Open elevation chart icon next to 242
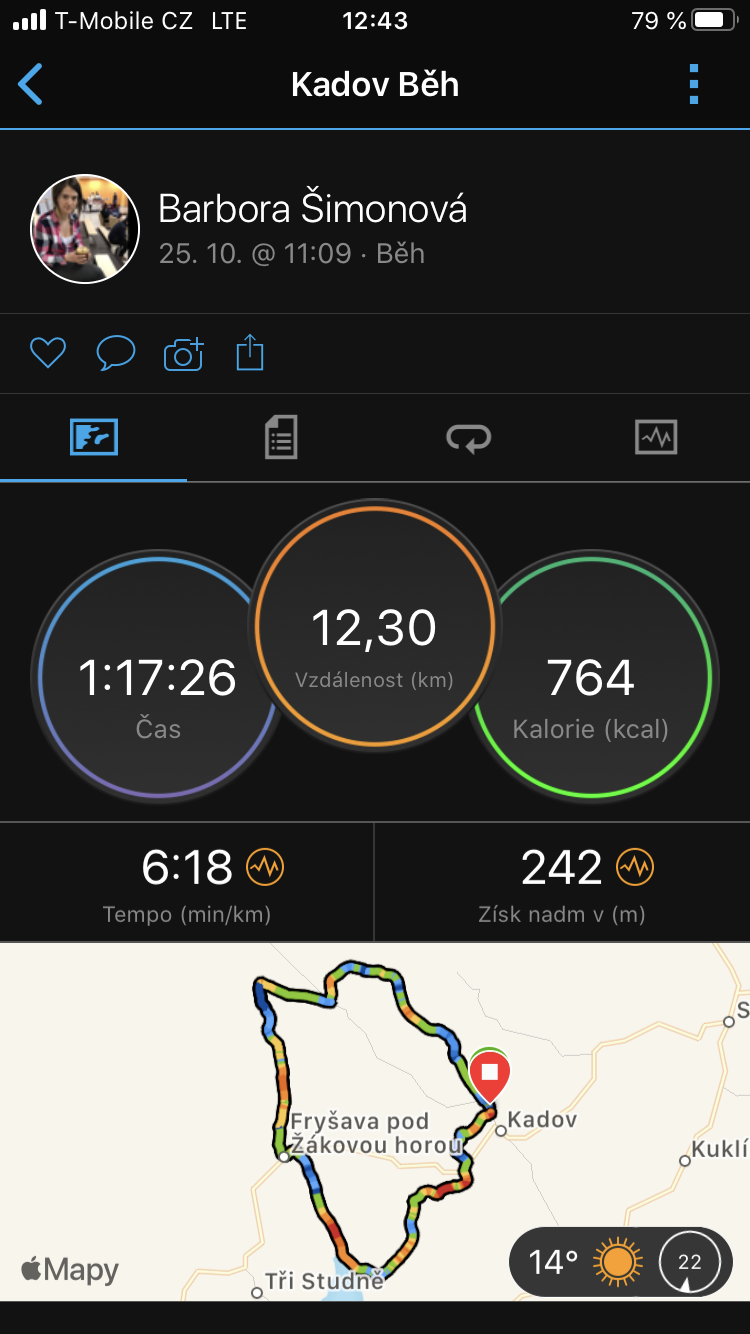The height and width of the screenshot is (1334, 750). coord(635,867)
